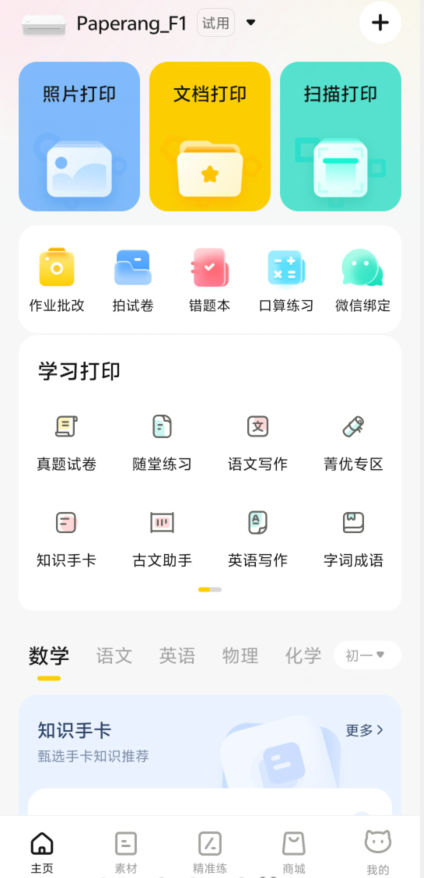Image resolution: width=424 pixels, height=878 pixels.
Task: Open 照片打印 photo printing card
Action: 80,137
